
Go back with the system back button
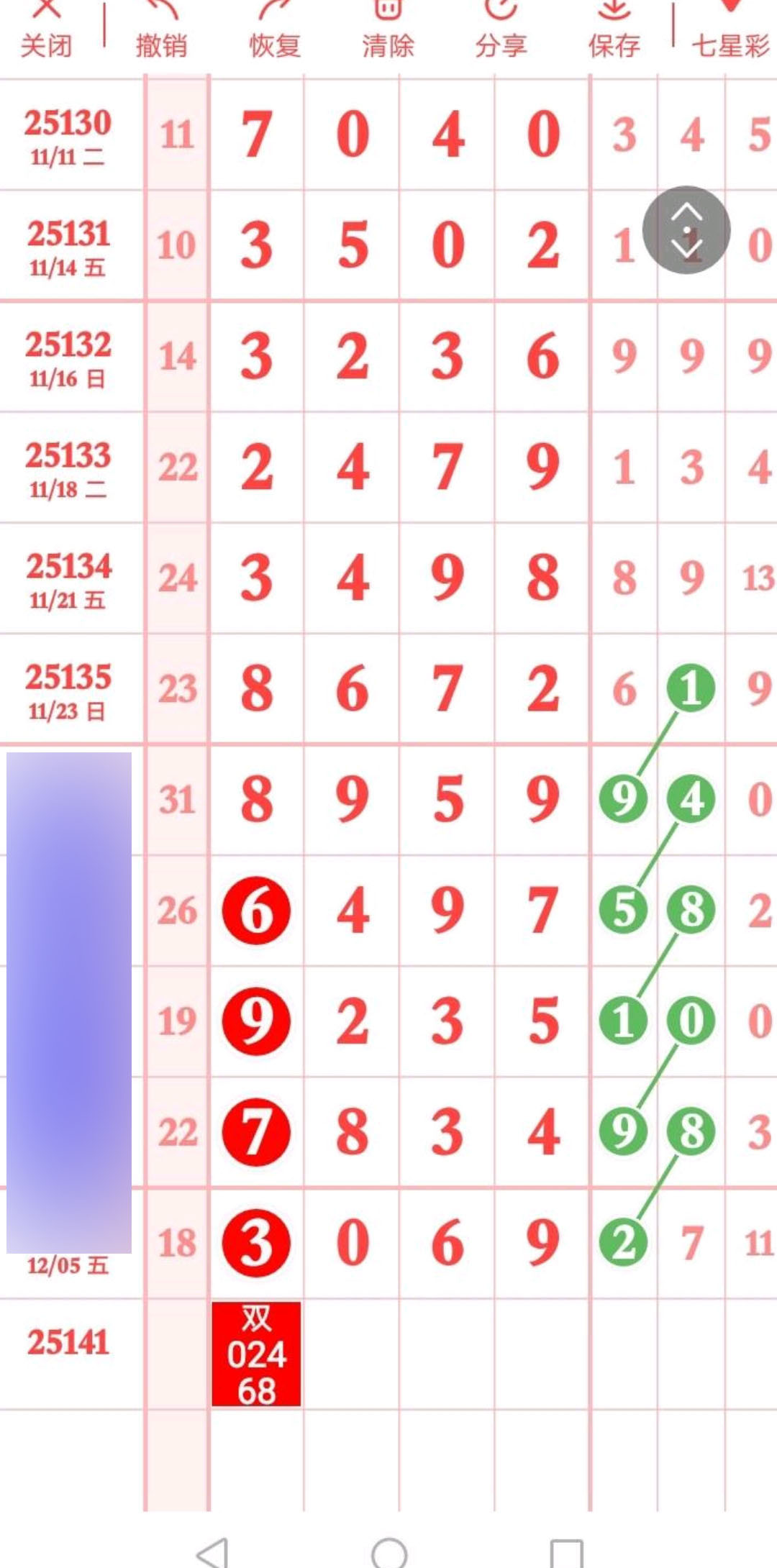coord(213,1551)
